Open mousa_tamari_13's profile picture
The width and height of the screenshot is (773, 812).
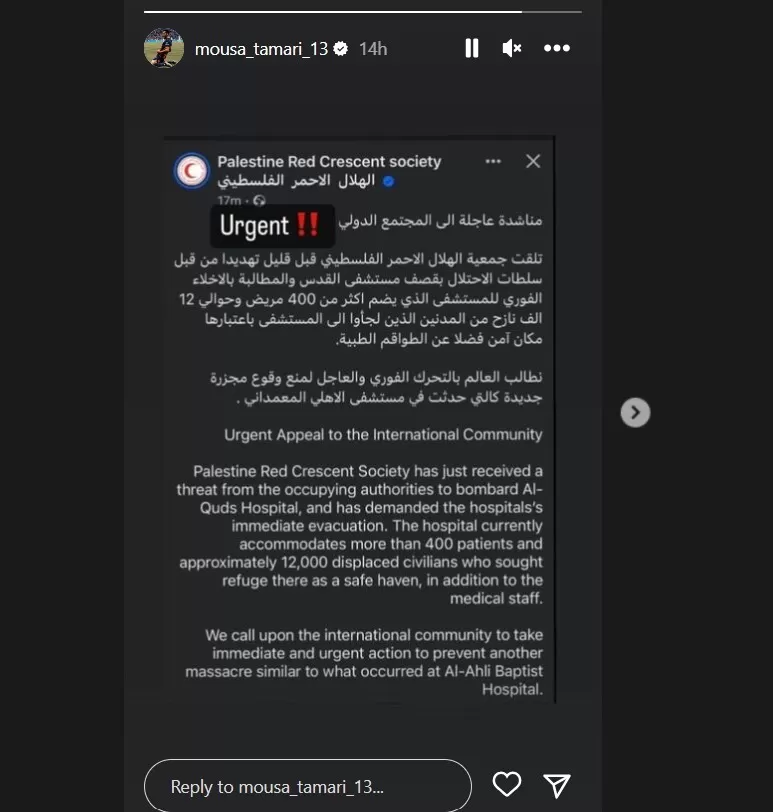coord(164,48)
